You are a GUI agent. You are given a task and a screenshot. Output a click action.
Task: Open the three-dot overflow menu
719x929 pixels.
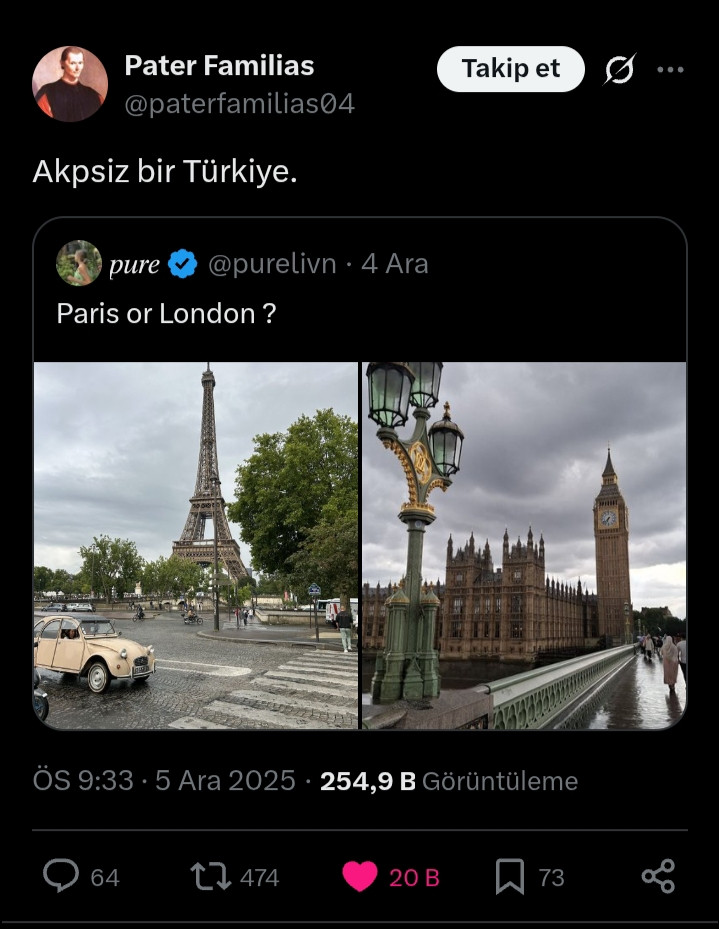669,70
